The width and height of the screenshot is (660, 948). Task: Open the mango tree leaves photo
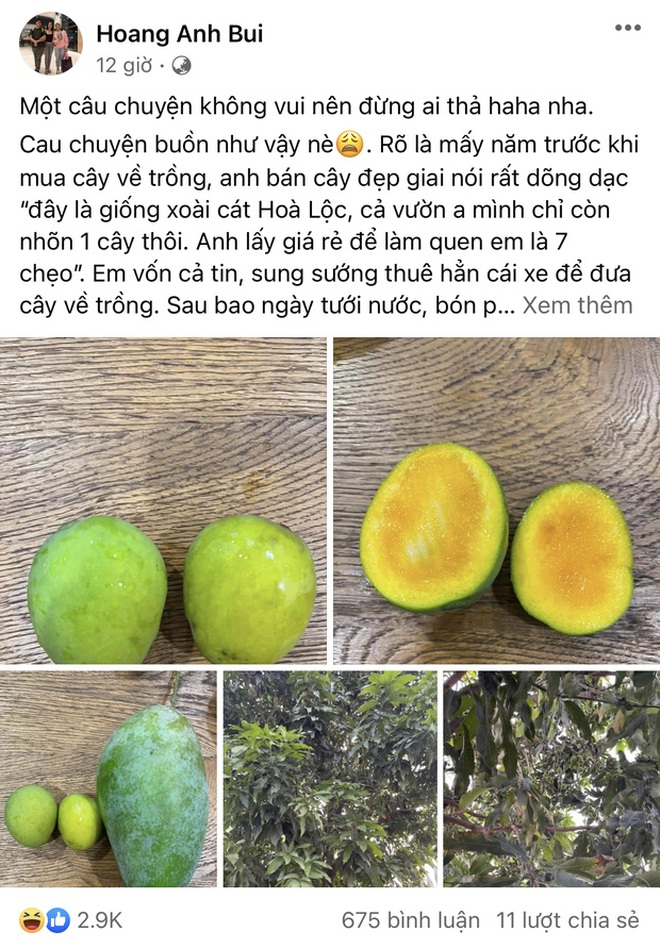pyautogui.click(x=330, y=779)
